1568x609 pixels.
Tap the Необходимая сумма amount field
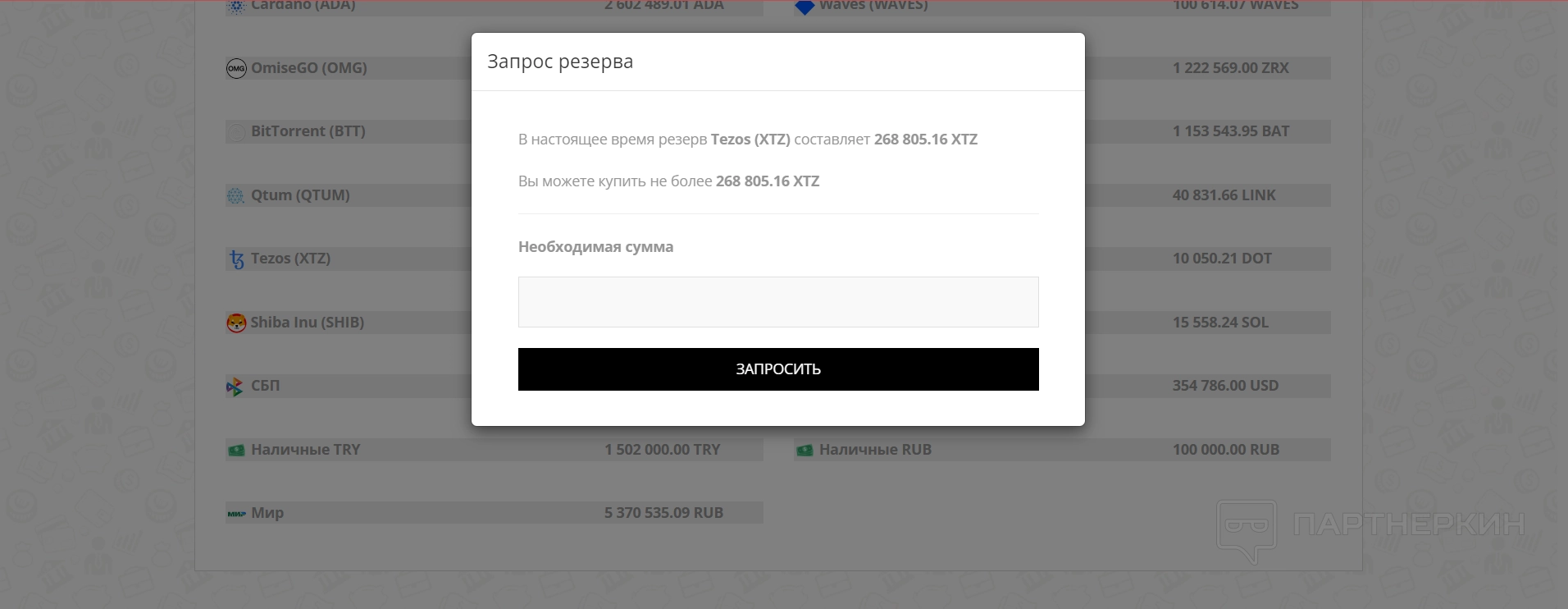pyautogui.click(x=777, y=302)
